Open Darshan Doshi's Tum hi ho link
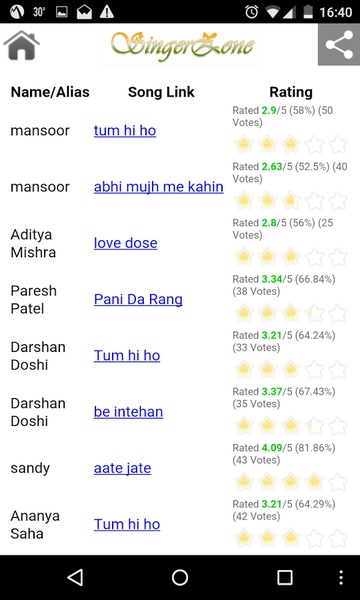Screen dimensions: 360x600 point(127,356)
